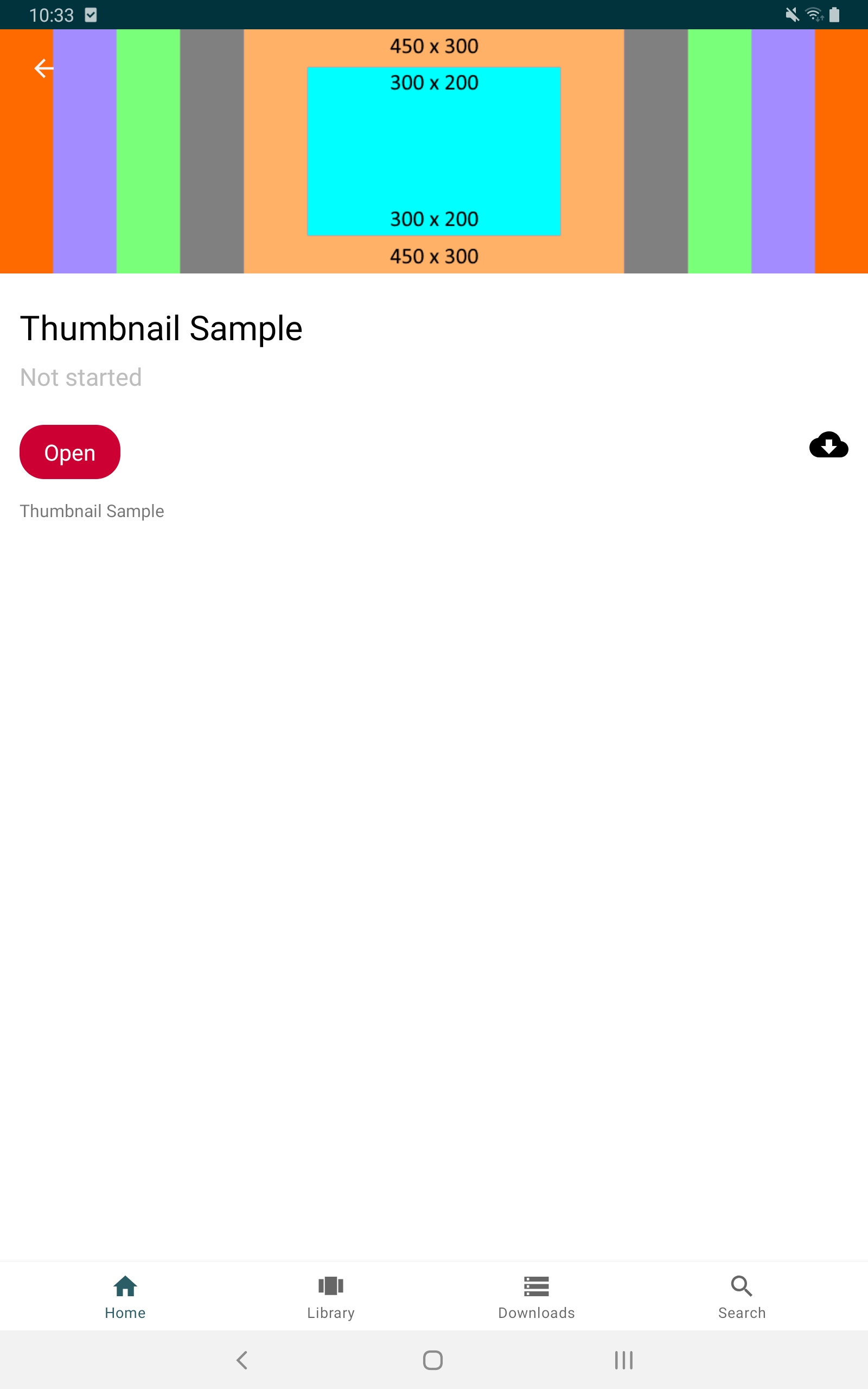
Task: Switch to the Downloads tab
Action: pos(535,1298)
